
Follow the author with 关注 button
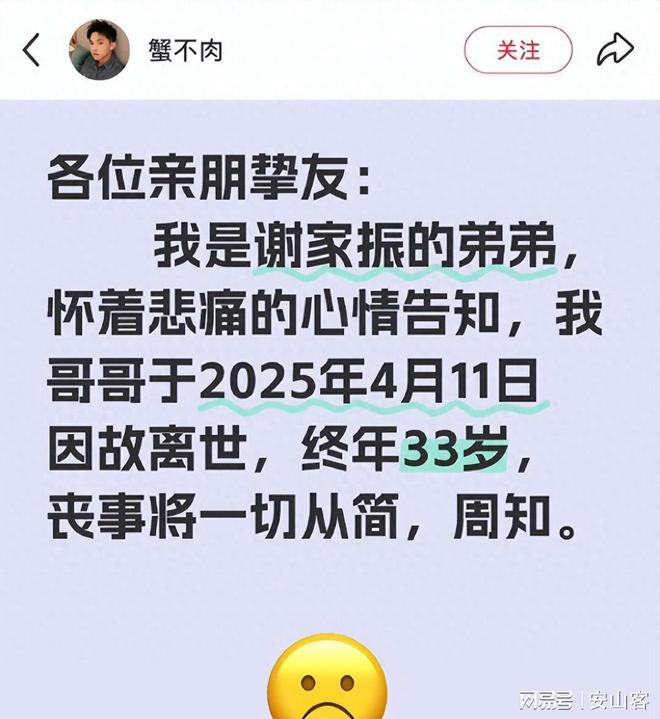point(518,49)
